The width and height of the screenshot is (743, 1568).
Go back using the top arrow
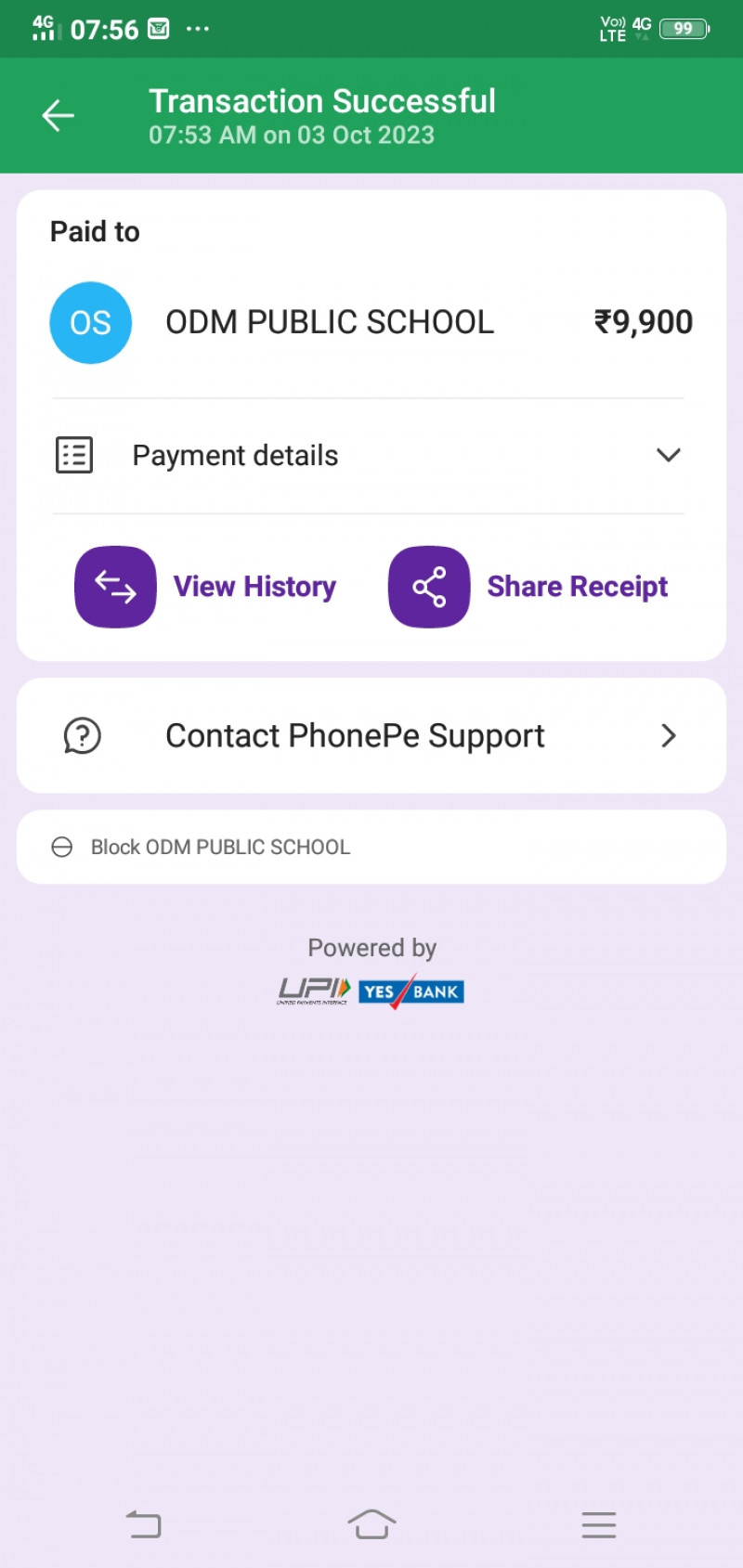pyautogui.click(x=58, y=116)
